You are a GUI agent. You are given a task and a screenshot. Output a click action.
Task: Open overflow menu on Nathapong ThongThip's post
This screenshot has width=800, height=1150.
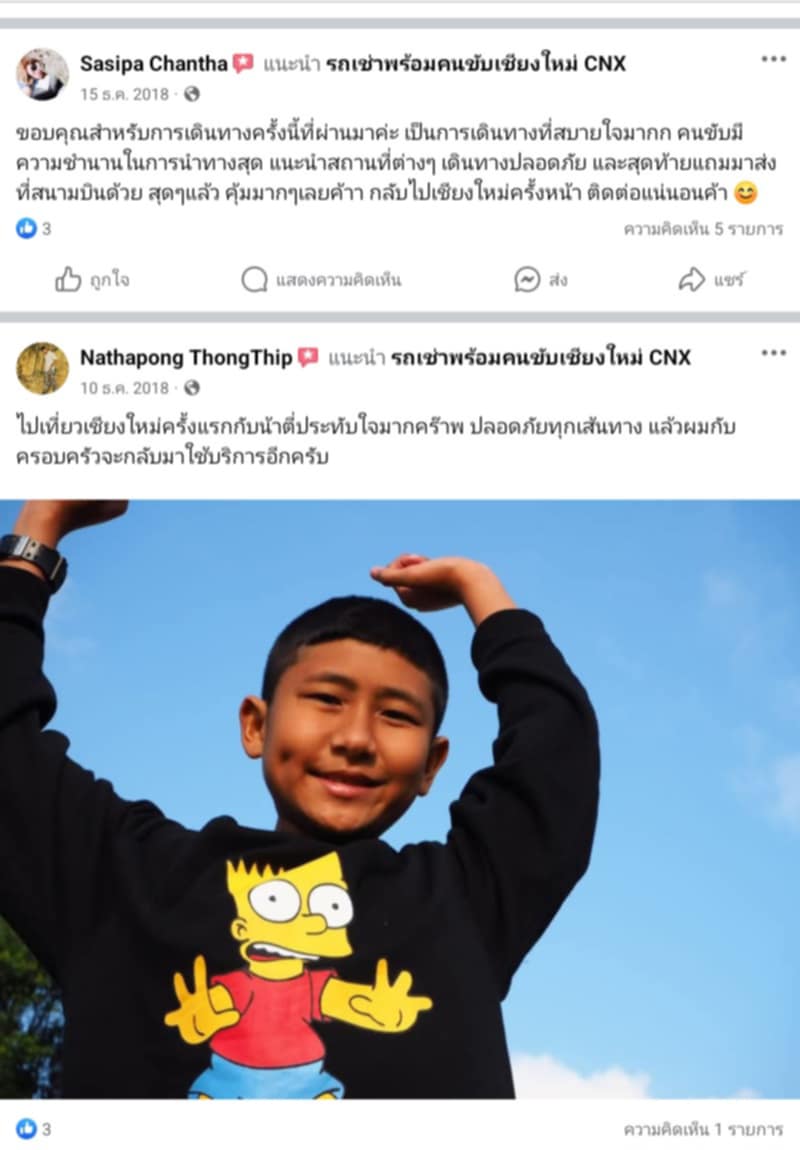[773, 353]
